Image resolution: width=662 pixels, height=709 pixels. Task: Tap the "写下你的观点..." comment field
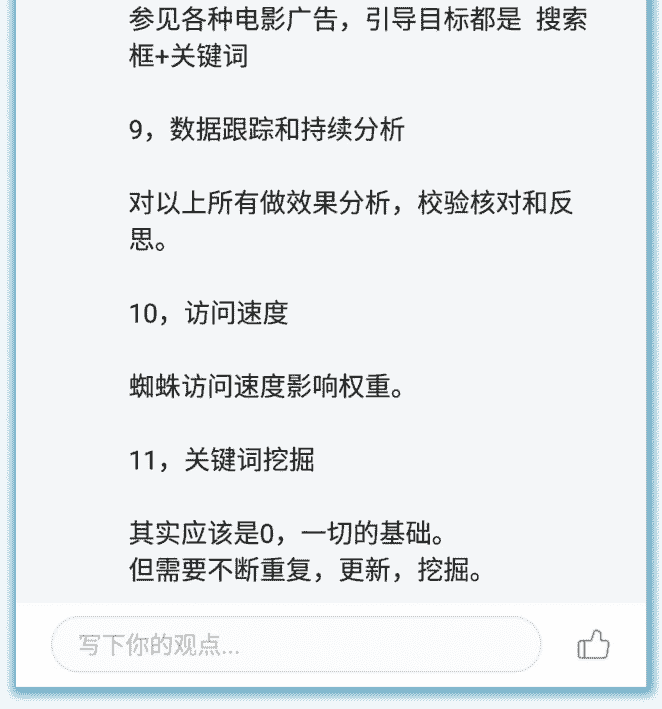point(296,645)
